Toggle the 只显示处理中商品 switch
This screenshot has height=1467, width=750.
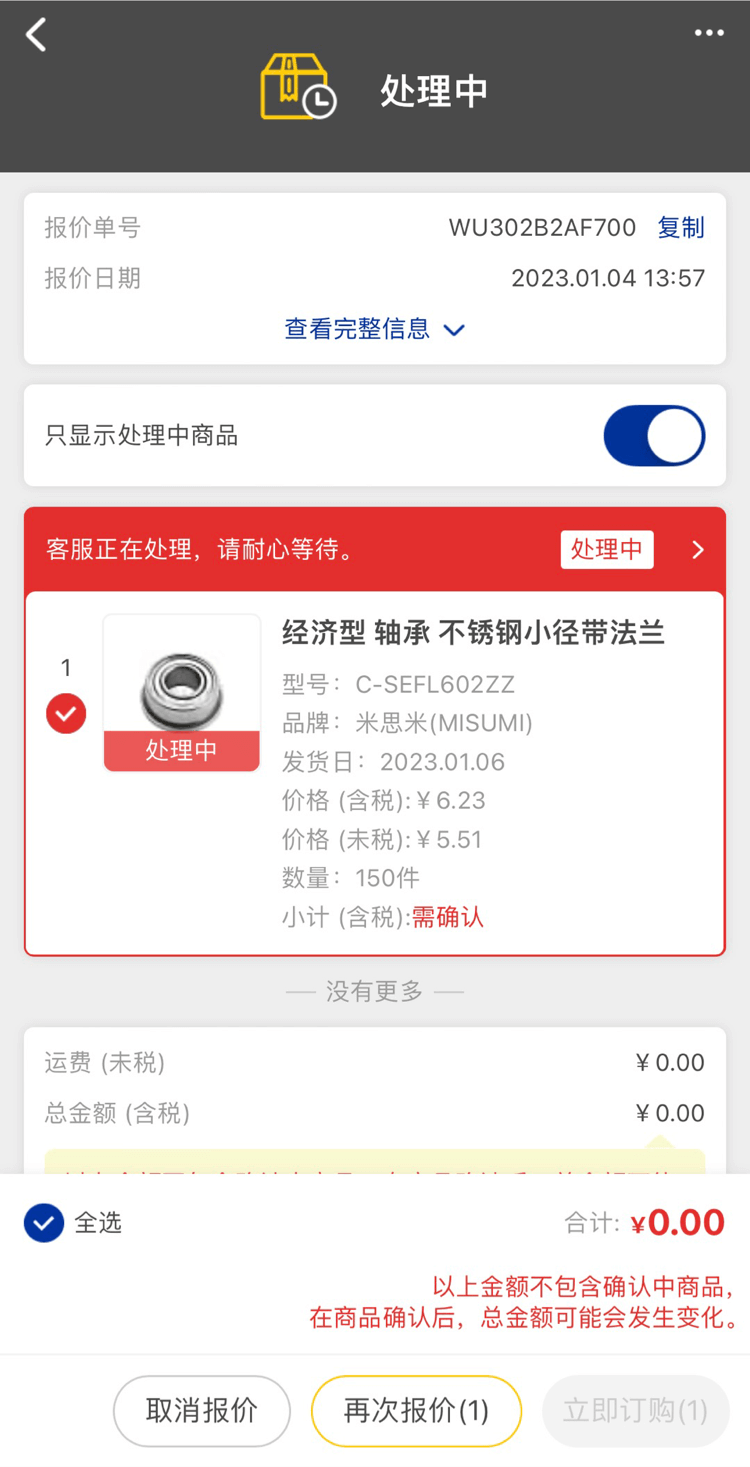pyautogui.click(x=654, y=436)
